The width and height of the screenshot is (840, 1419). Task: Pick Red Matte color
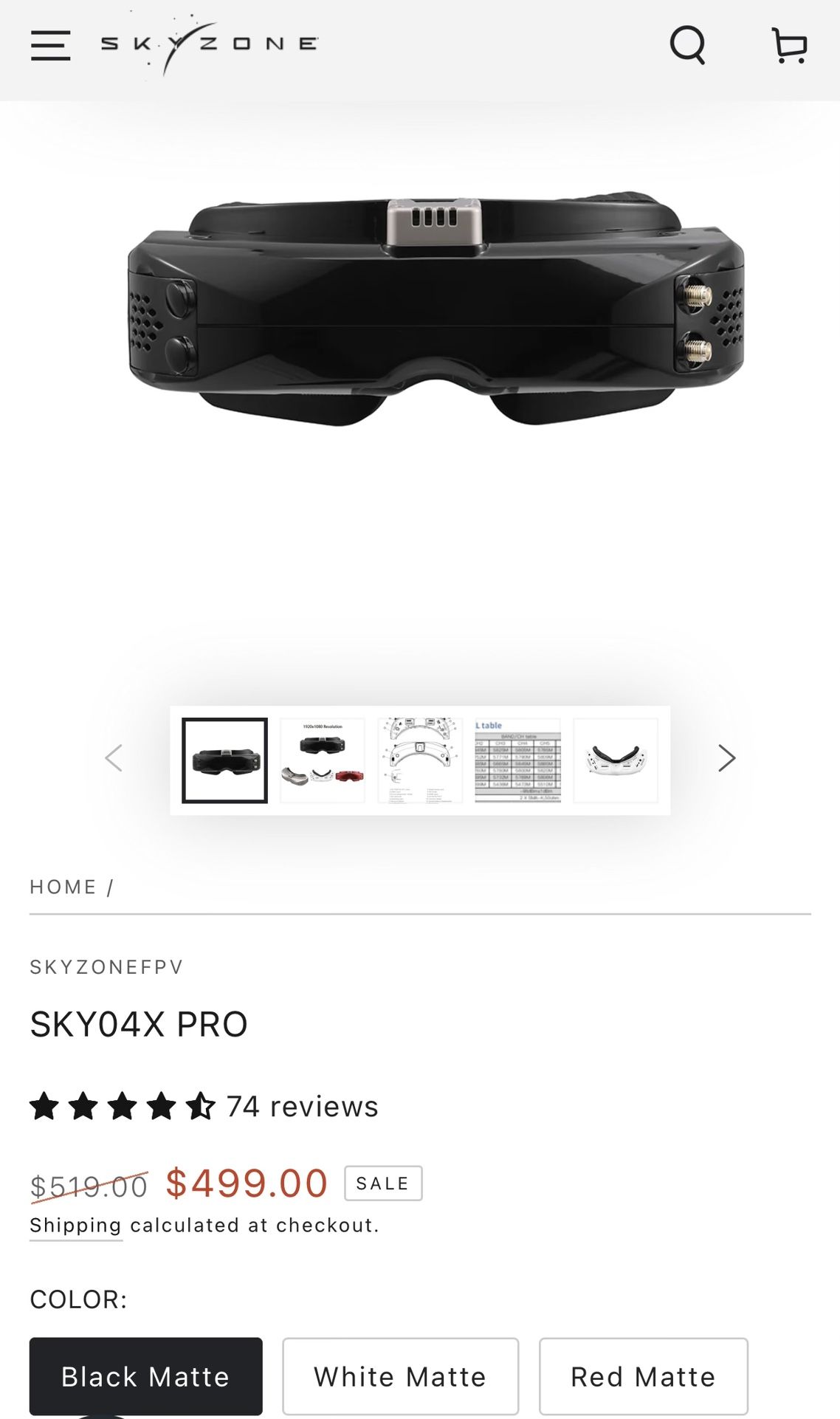tap(643, 1376)
